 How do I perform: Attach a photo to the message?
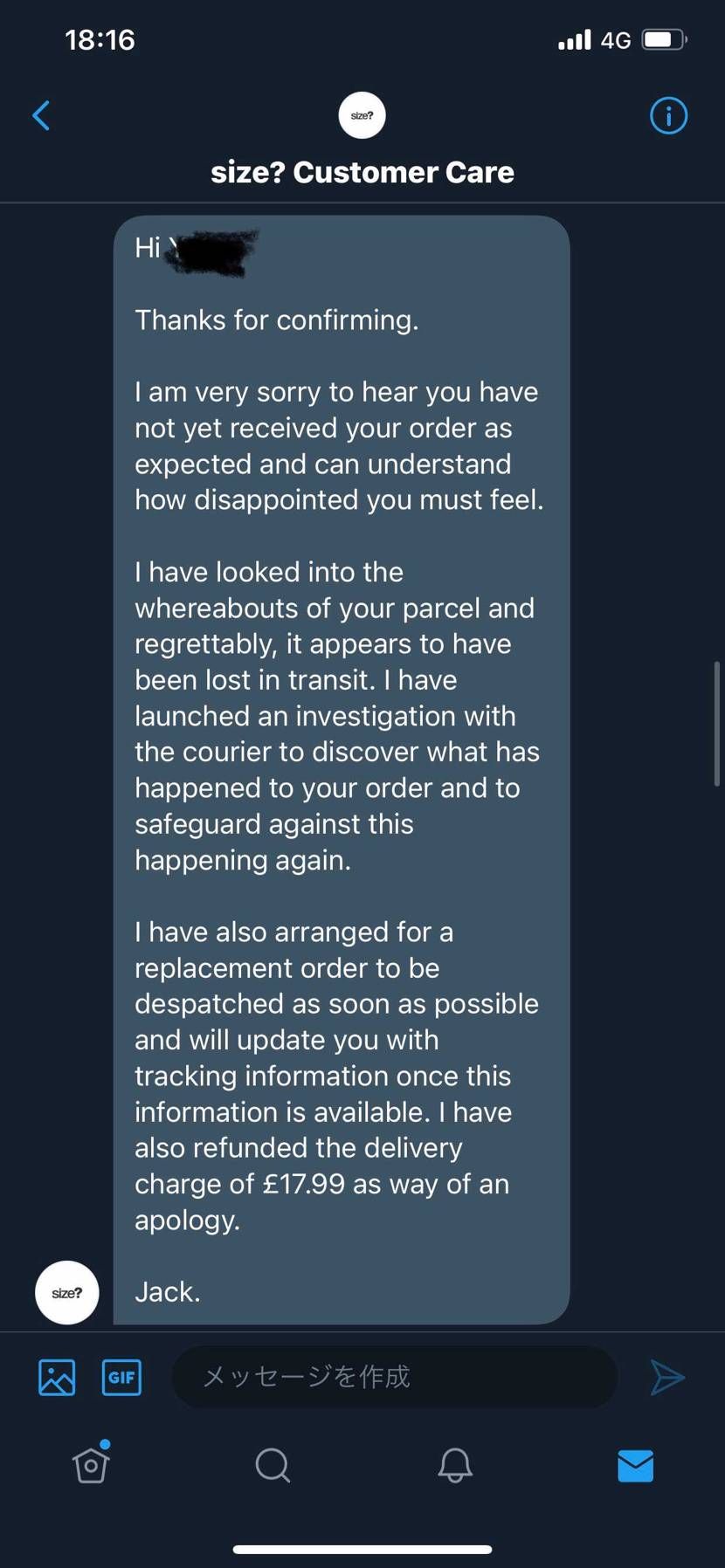point(57,1377)
